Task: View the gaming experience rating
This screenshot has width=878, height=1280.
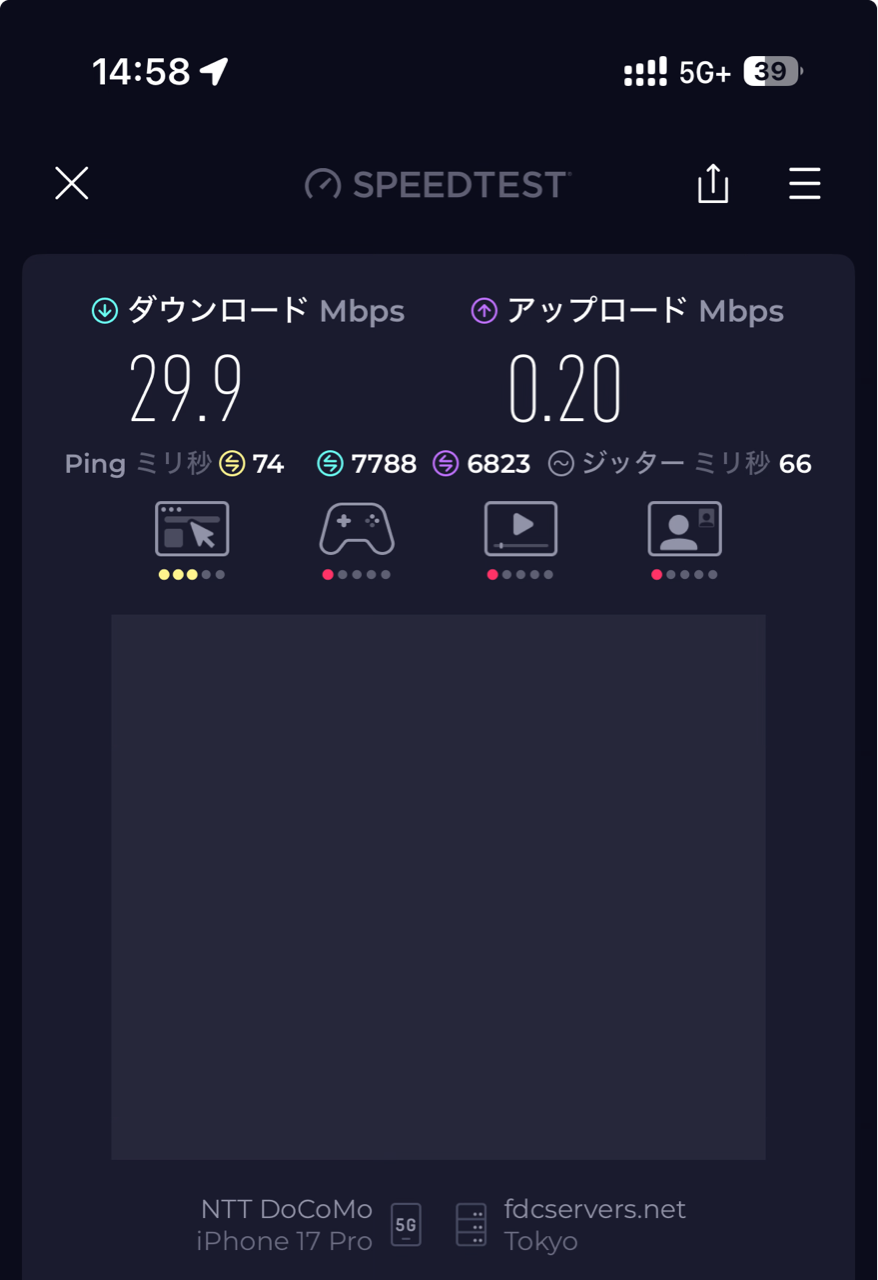Action: click(x=357, y=530)
